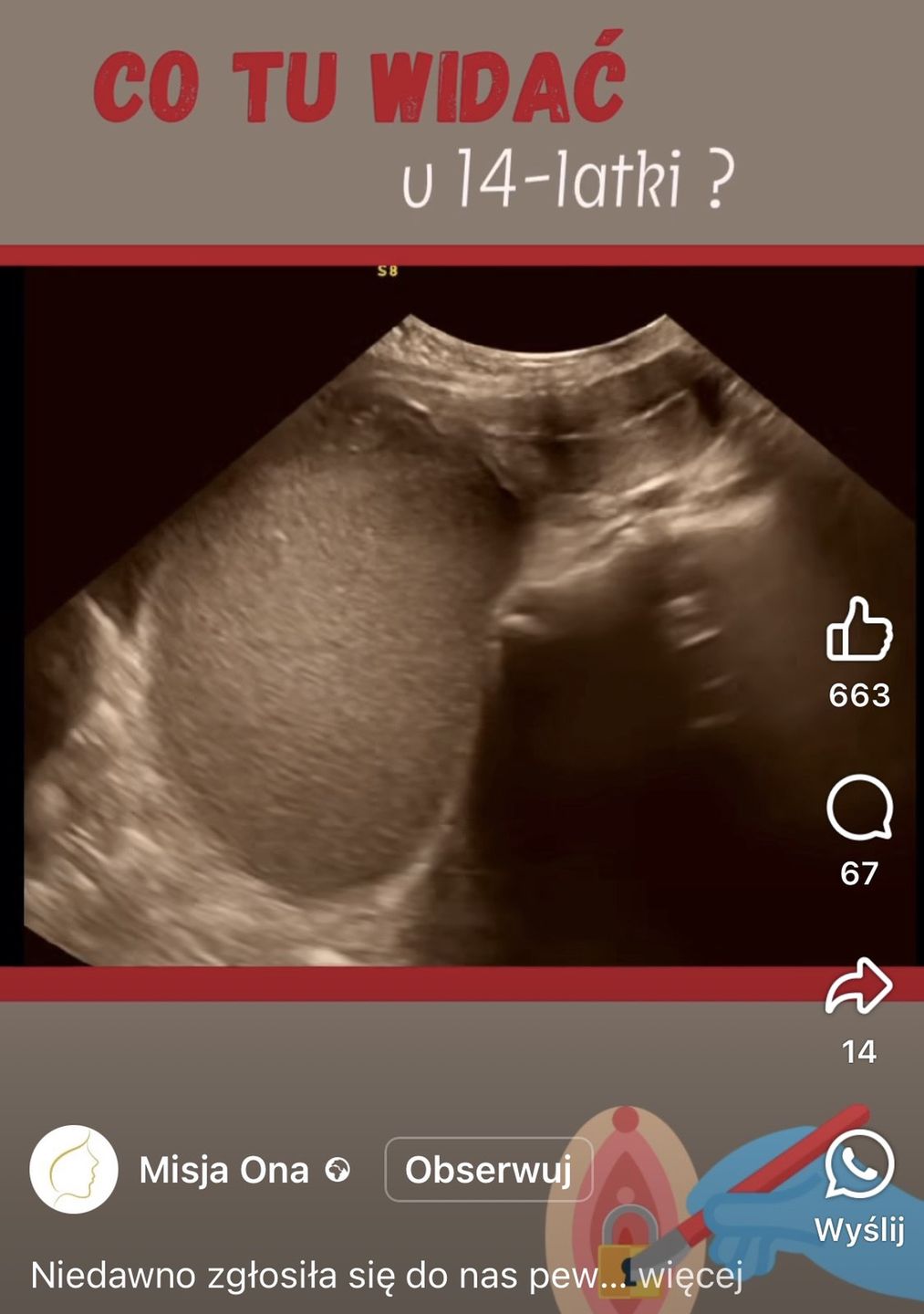Share this reel with the arrow icon
Image resolution: width=924 pixels, height=1314 pixels.
click(x=858, y=986)
